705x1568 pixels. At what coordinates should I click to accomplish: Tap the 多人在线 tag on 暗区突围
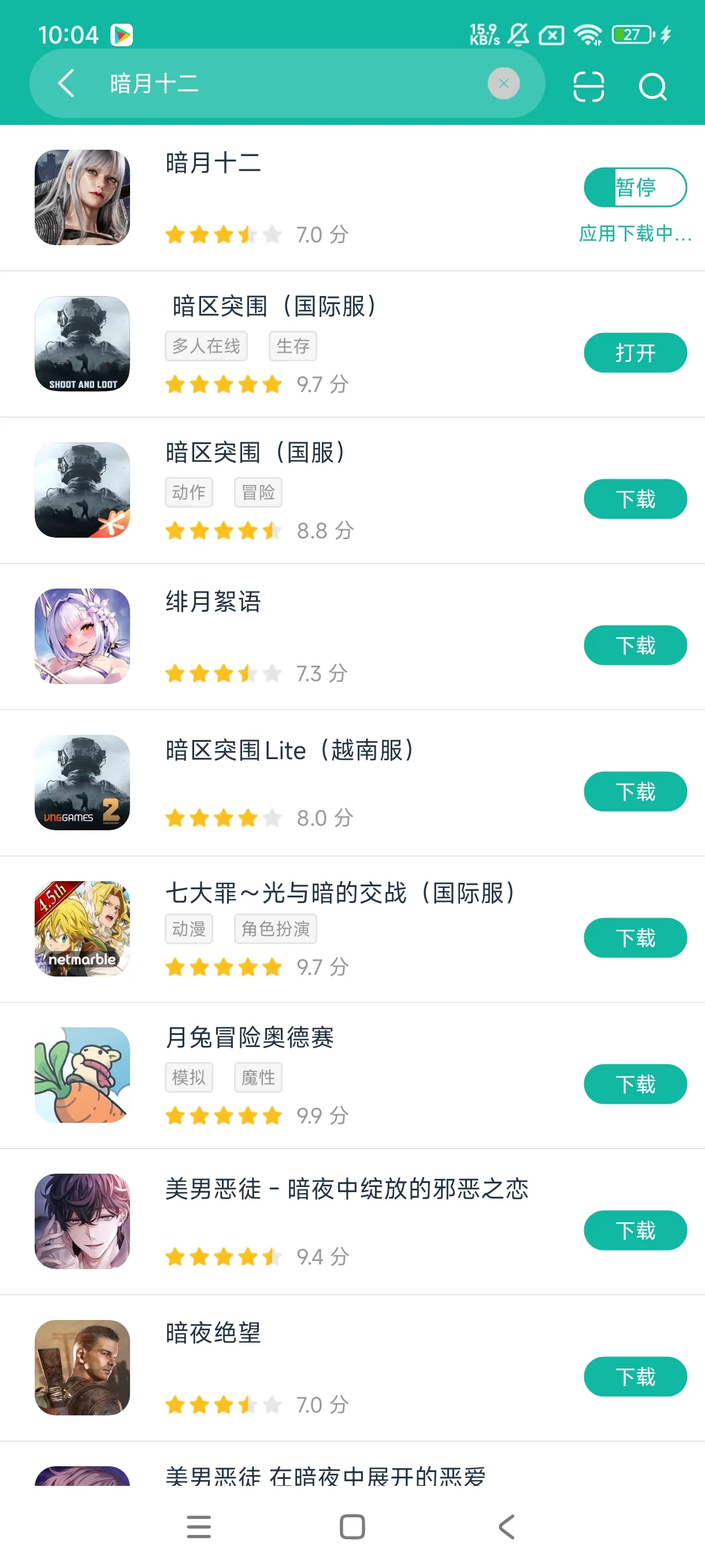[206, 346]
